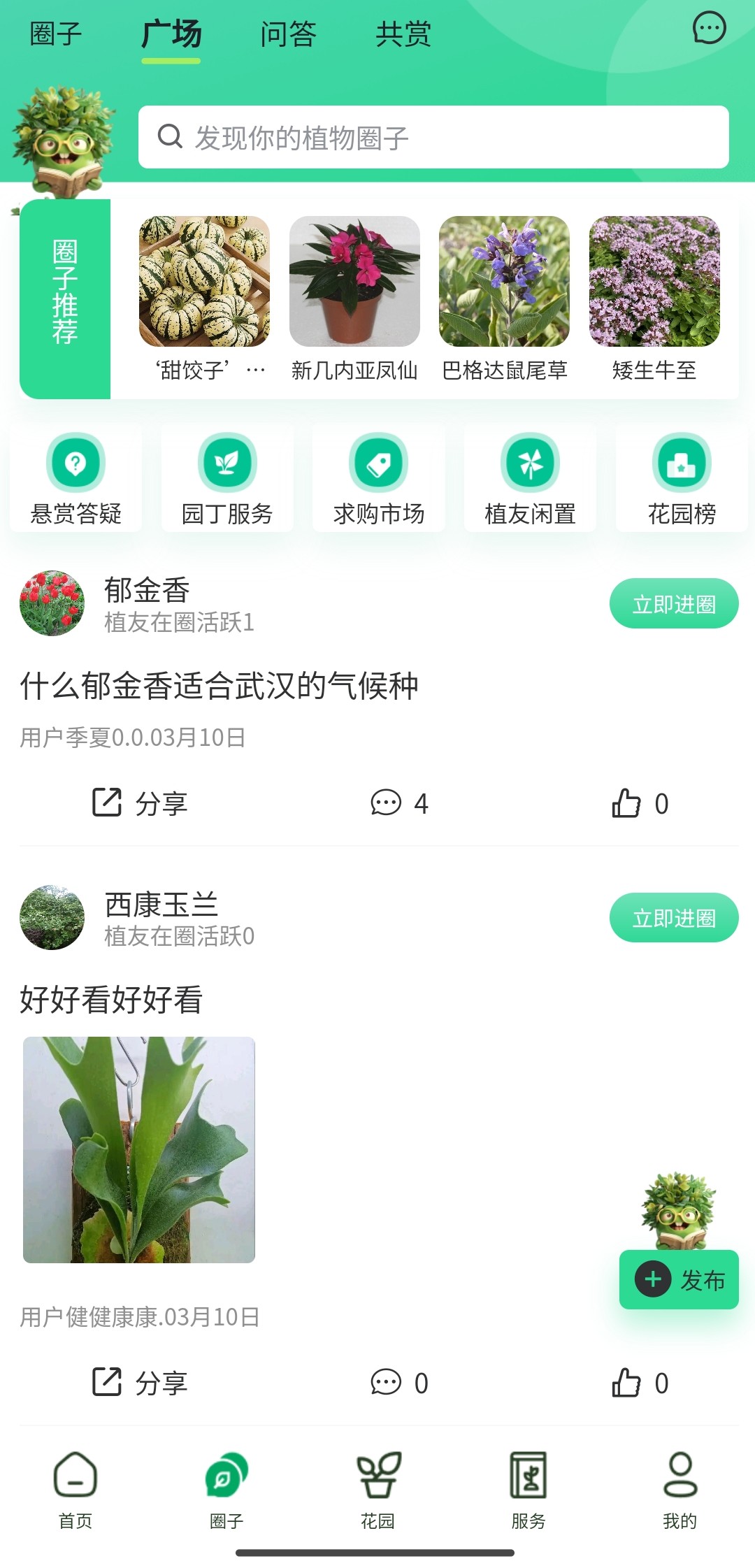Open the staghorn fern photo in 好好看好好看 post
755x1568 pixels.
click(x=139, y=1150)
